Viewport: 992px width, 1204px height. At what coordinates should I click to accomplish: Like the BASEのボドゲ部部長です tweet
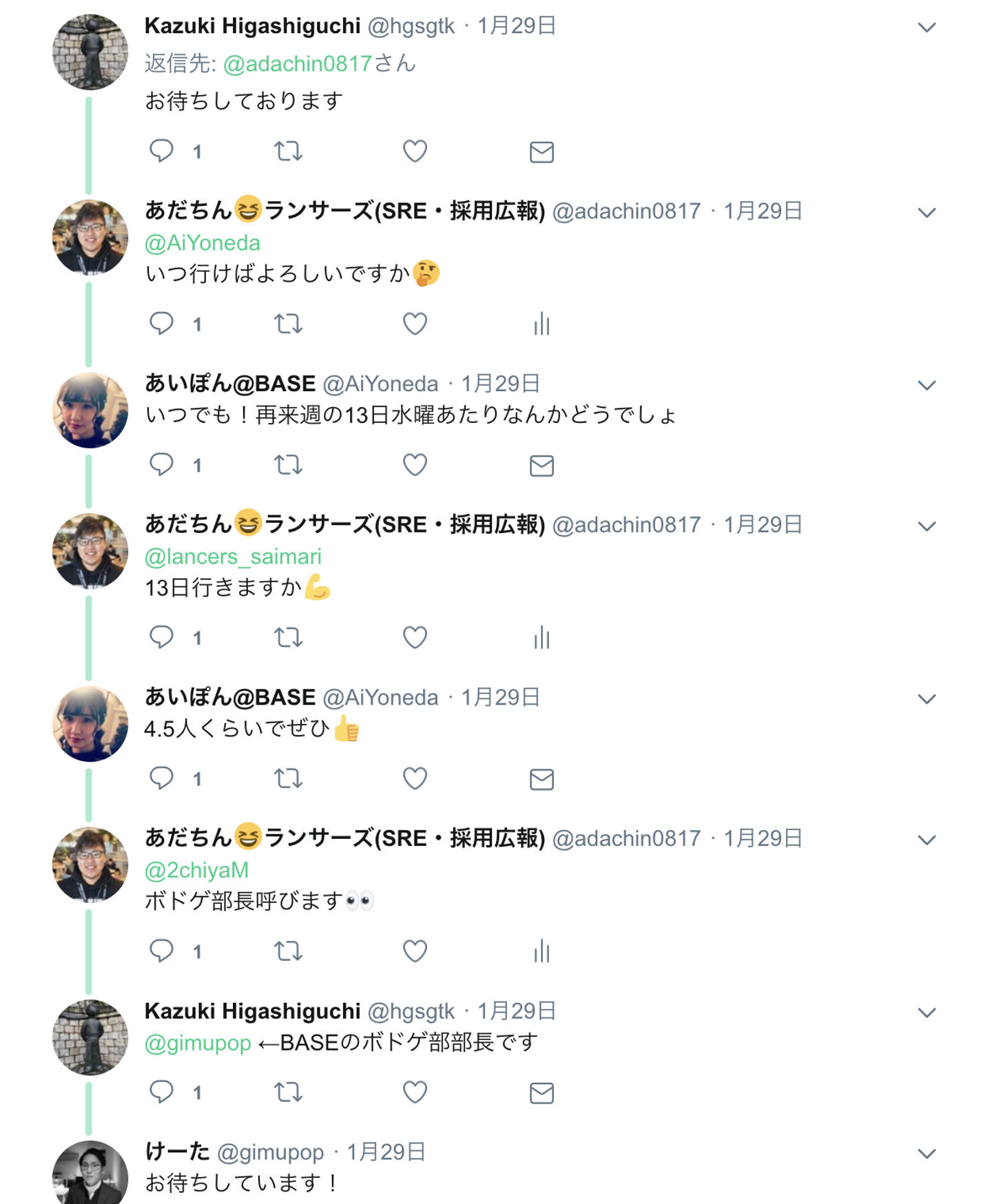(415, 1092)
